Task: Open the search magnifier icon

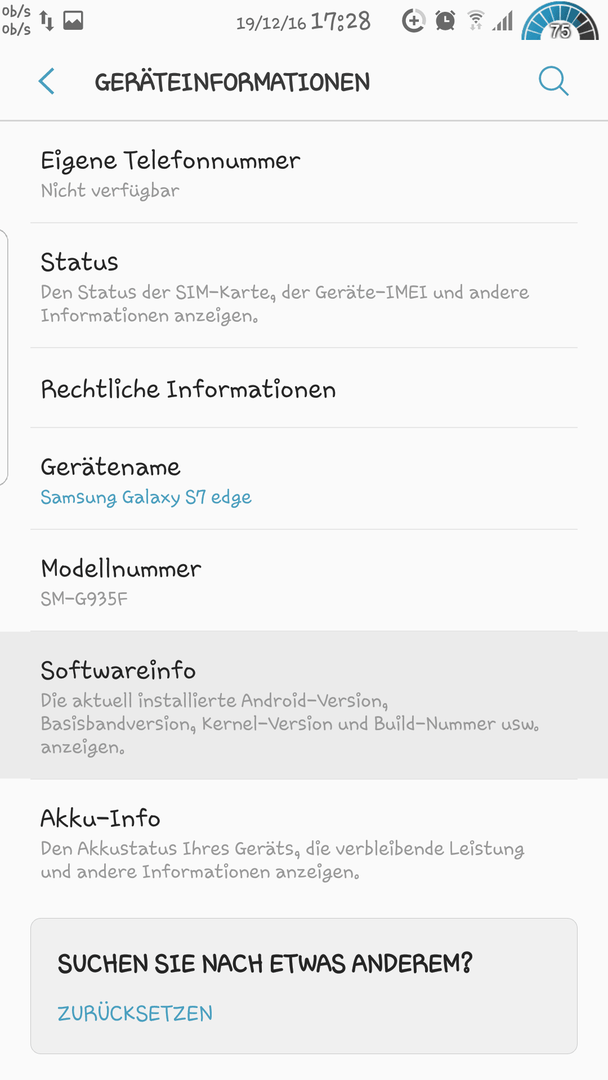Action: (553, 81)
